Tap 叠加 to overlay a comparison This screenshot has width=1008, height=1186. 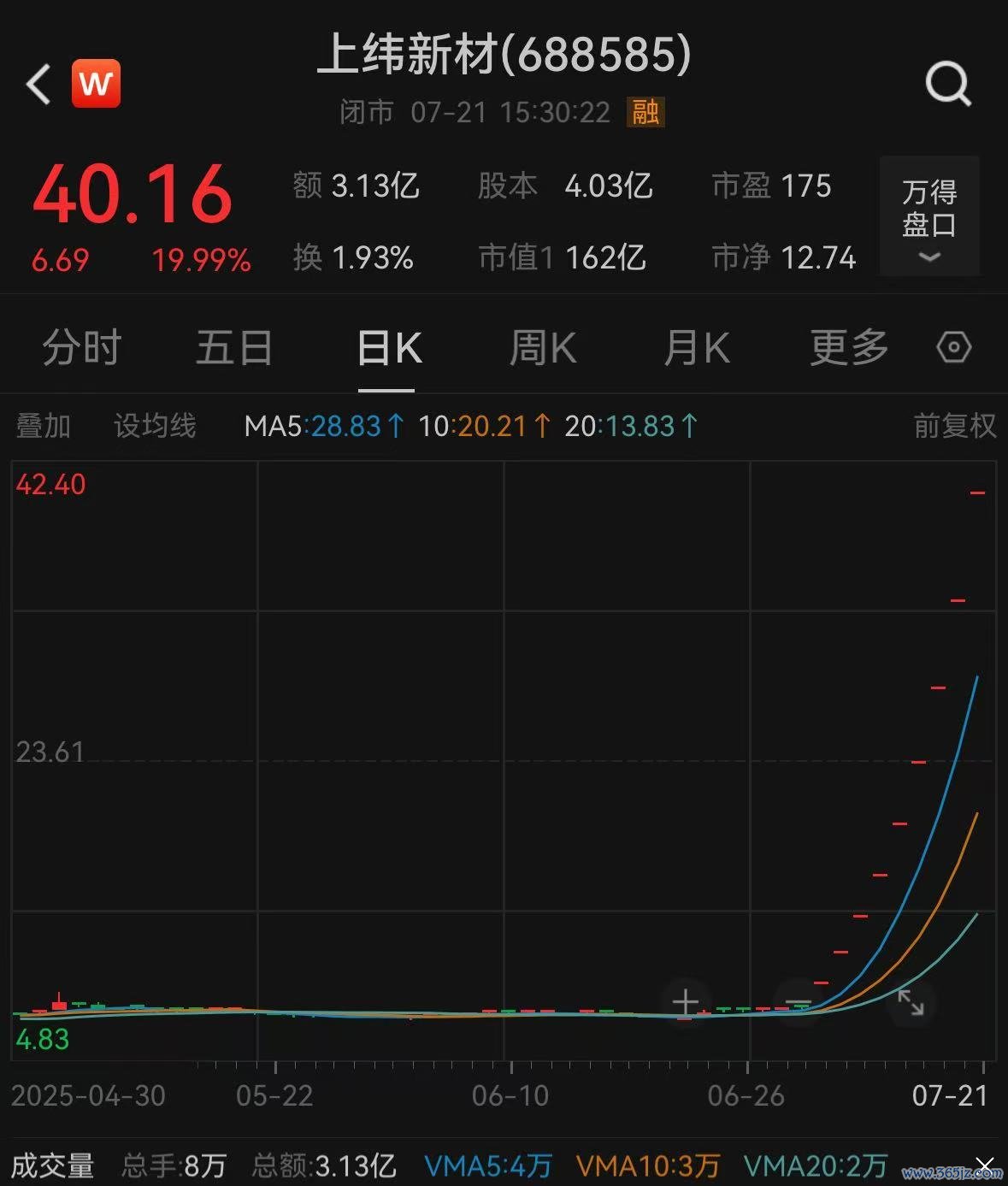pos(44,425)
